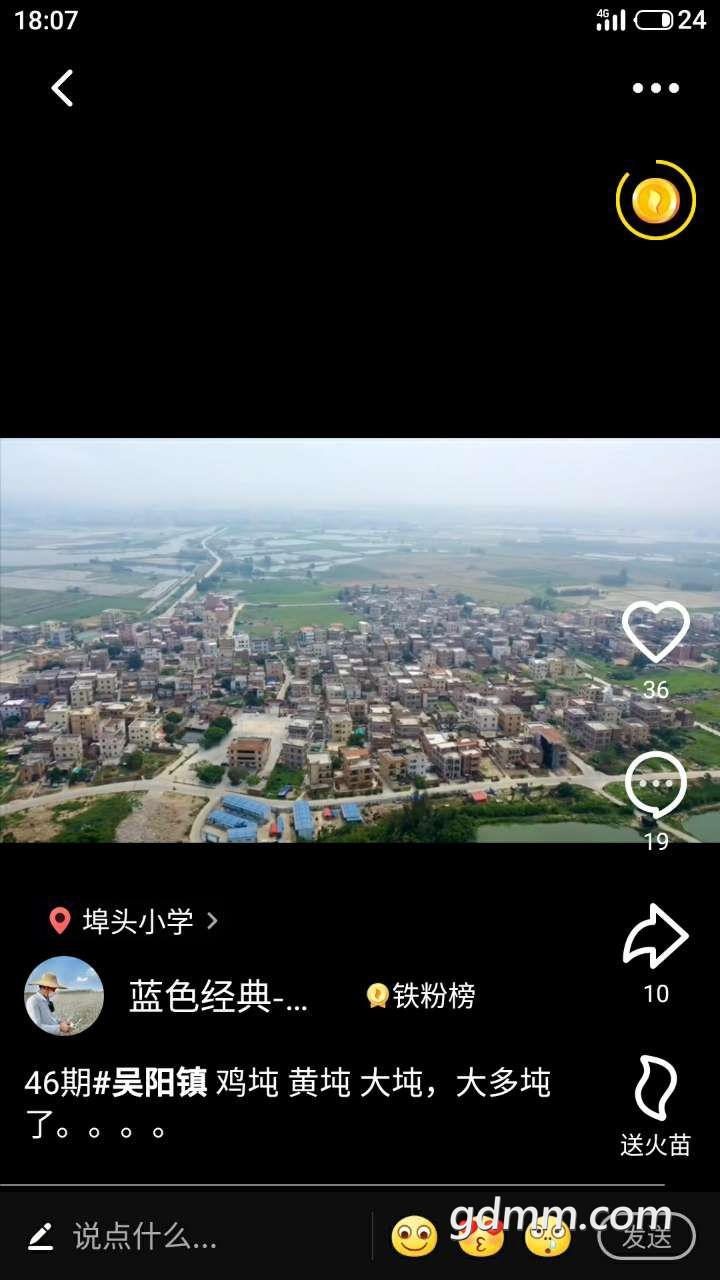Go back using the top arrow

pyautogui.click(x=62, y=88)
